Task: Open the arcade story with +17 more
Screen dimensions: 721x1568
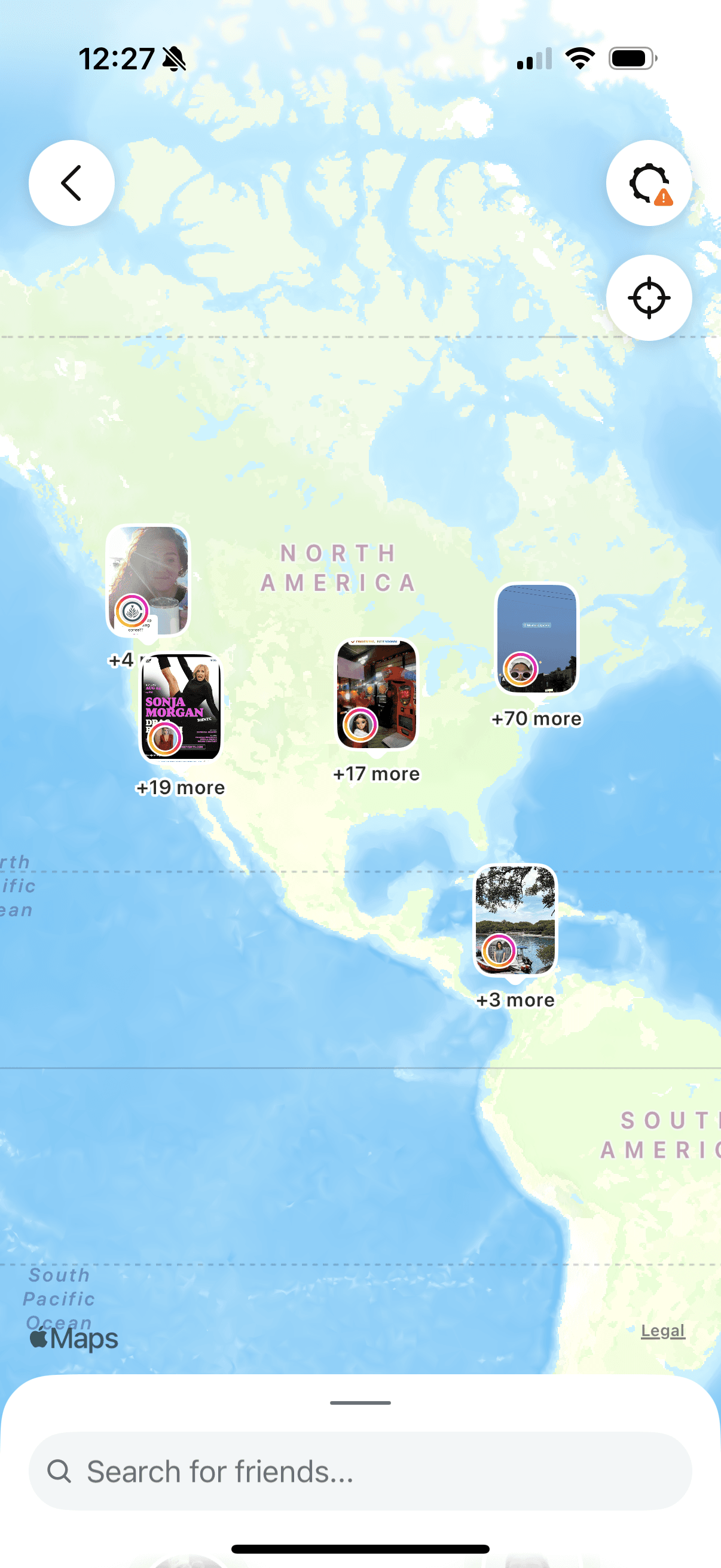Action: coord(377,694)
